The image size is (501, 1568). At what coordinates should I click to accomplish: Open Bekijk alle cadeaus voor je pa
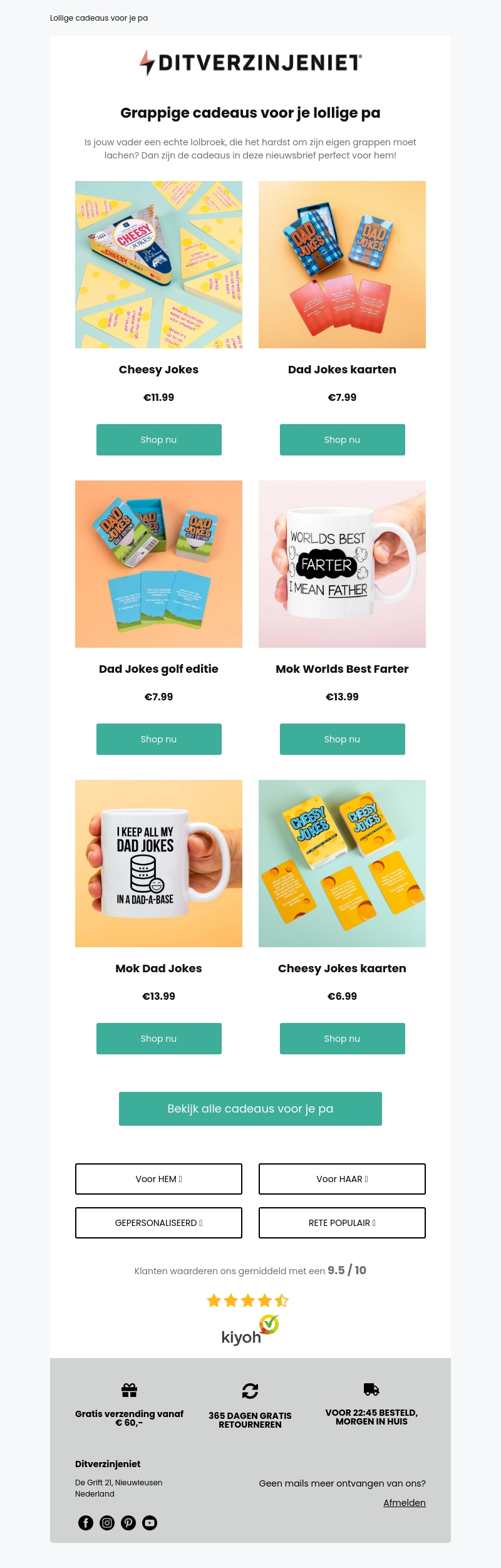[250, 1109]
